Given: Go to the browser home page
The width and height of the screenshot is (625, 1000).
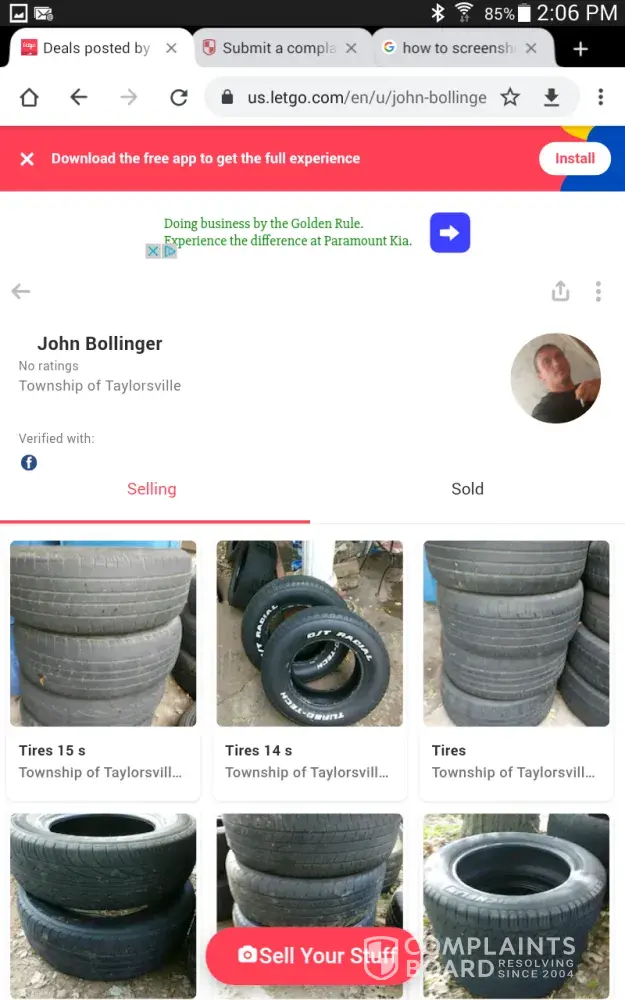Looking at the screenshot, I should point(29,97).
